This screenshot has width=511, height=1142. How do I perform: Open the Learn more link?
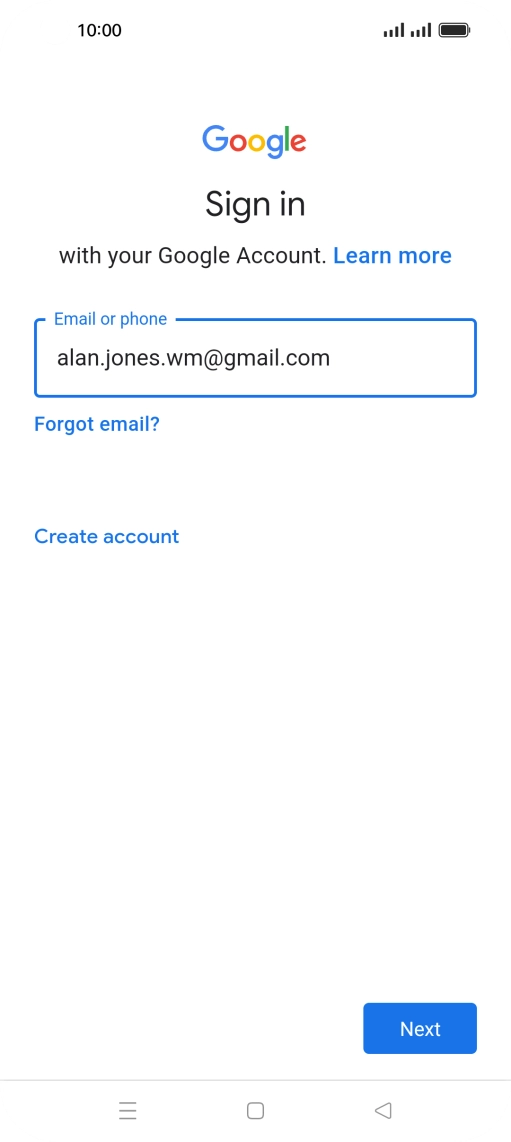click(x=392, y=256)
